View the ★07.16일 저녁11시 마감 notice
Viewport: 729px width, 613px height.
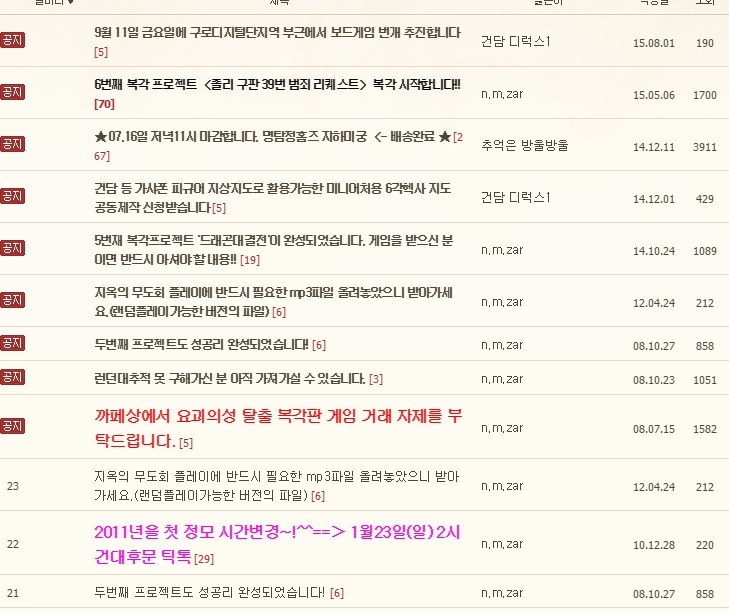click(270, 137)
